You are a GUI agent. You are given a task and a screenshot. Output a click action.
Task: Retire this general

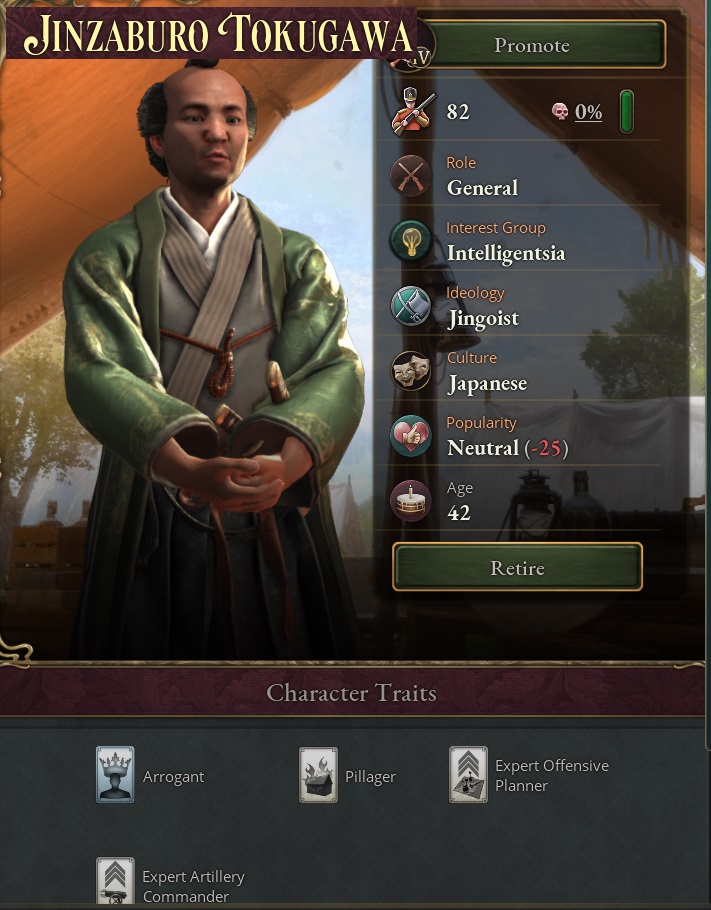tap(517, 568)
